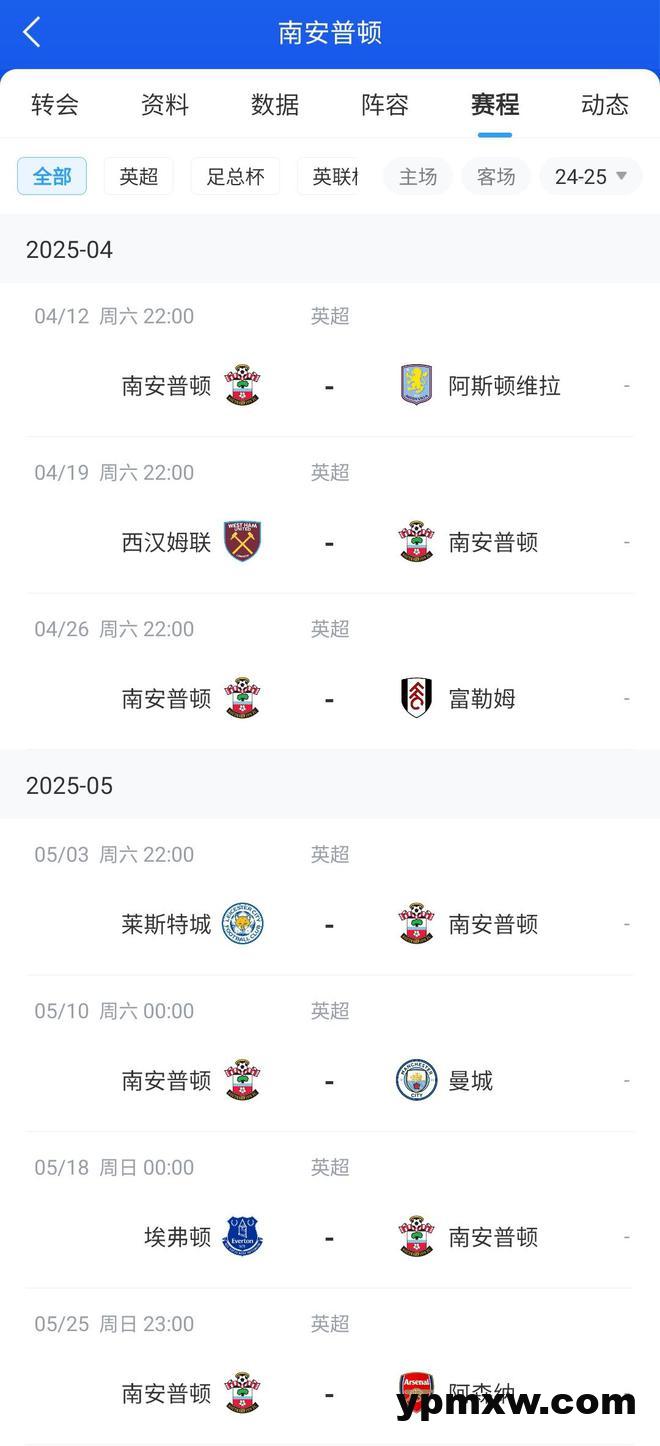Open the 数据 tab

pos(275,104)
